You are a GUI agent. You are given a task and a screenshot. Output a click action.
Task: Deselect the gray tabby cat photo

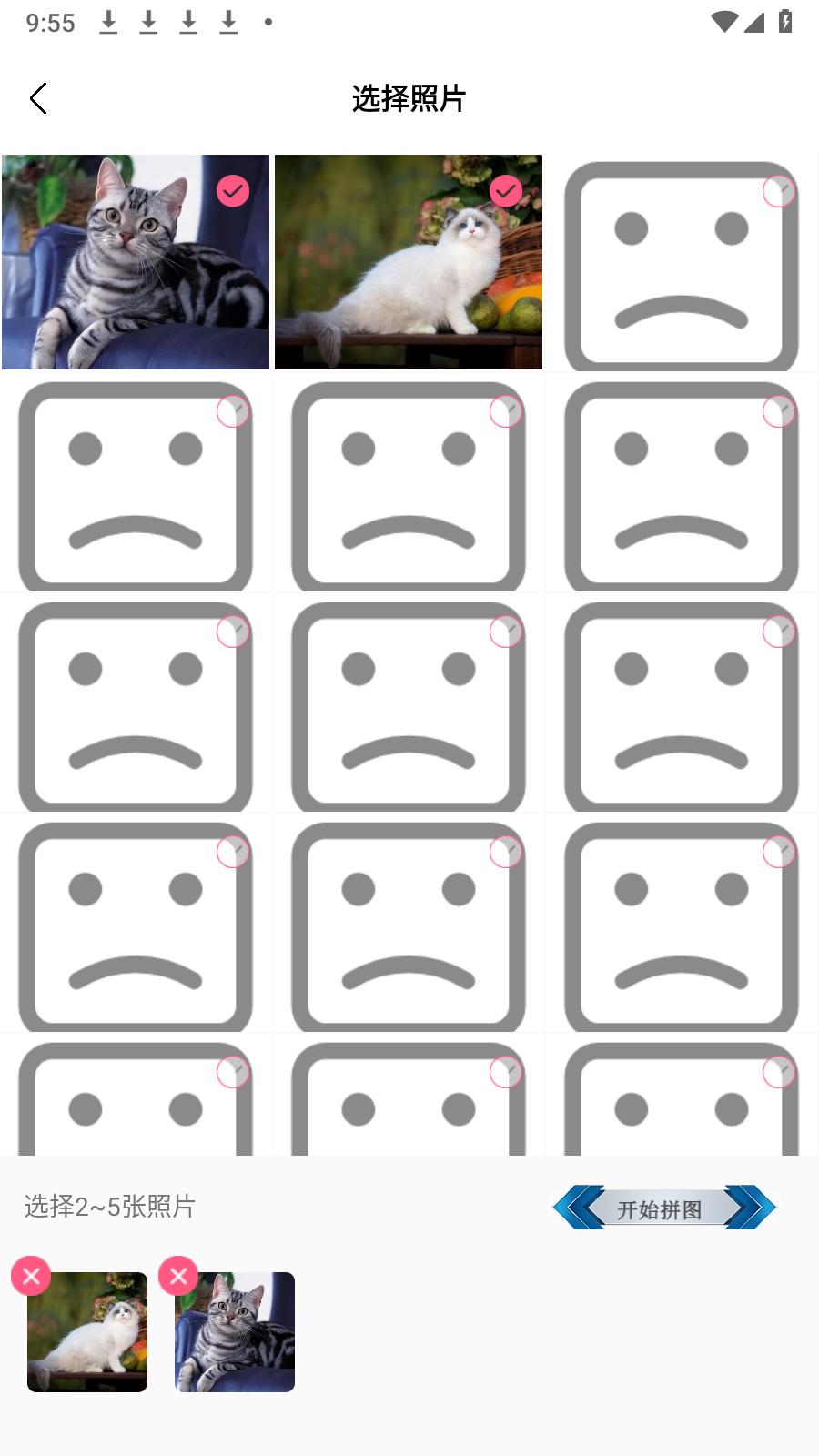coord(233,191)
